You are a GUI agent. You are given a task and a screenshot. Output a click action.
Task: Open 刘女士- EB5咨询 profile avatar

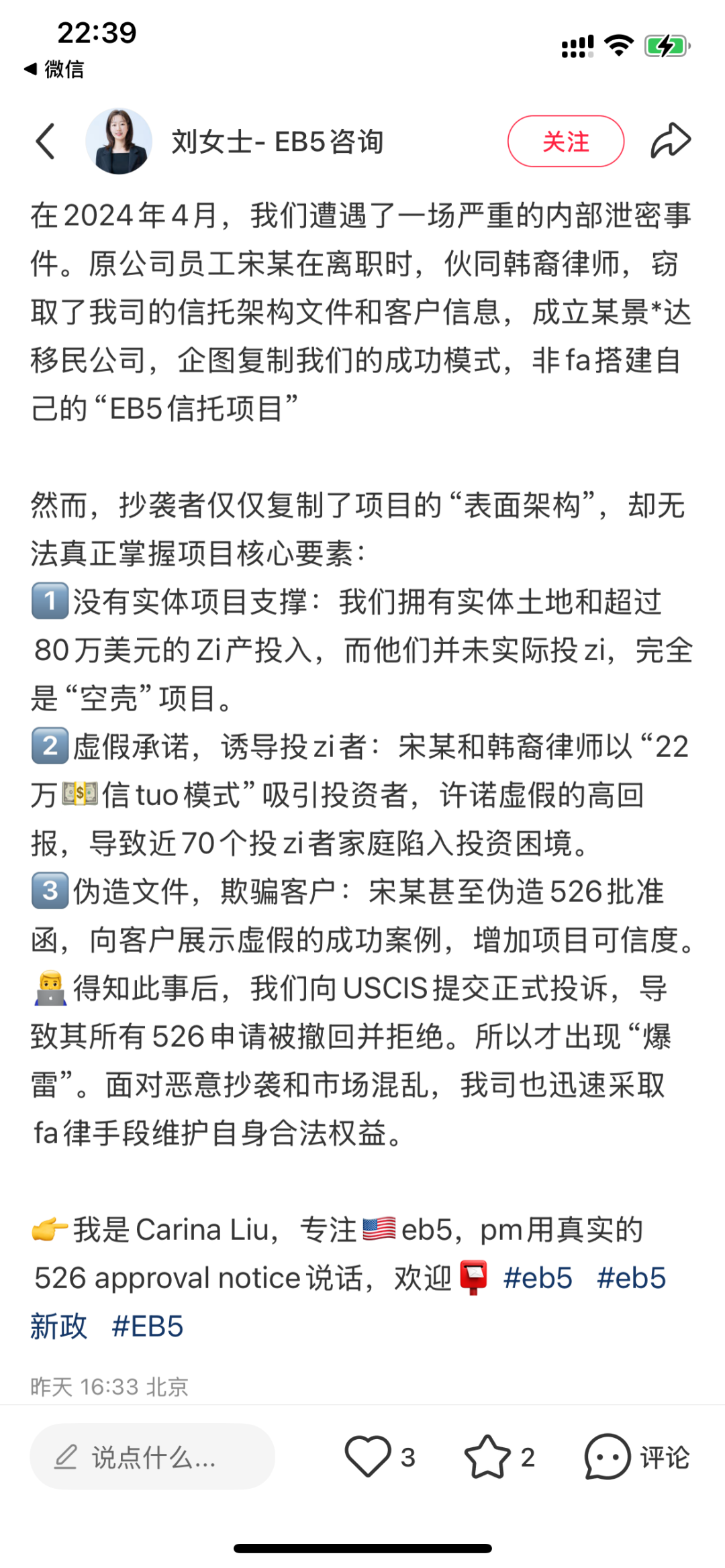119,142
